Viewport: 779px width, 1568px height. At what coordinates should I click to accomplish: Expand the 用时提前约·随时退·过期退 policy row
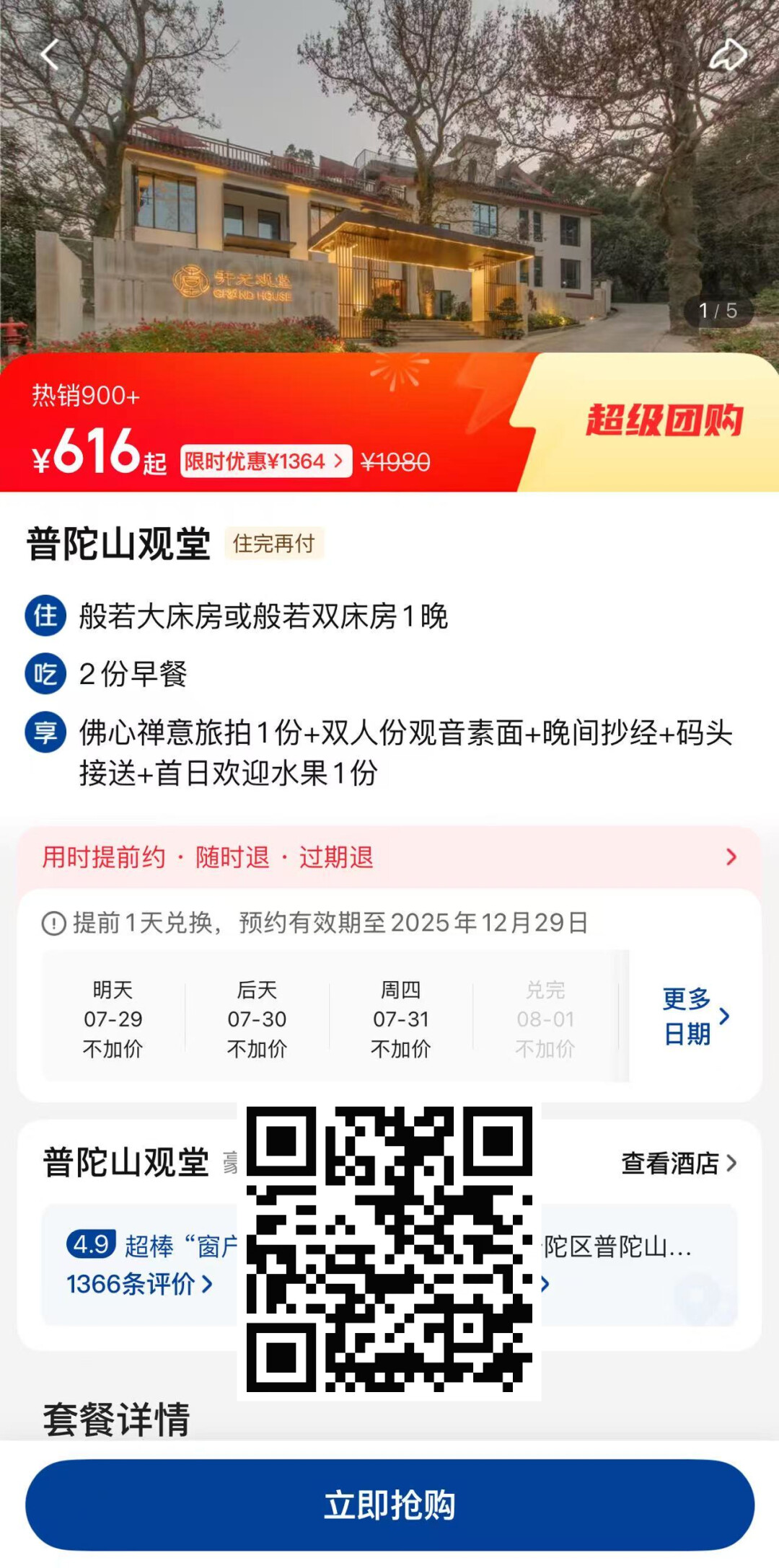click(389, 857)
